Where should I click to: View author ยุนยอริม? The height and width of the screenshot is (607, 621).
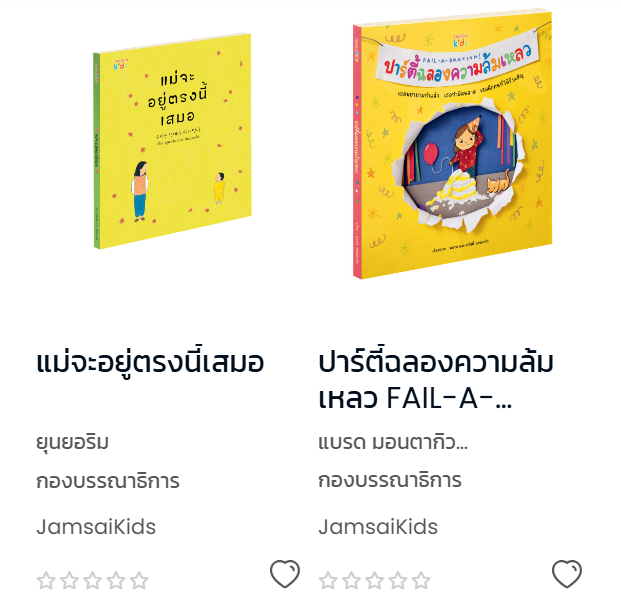click(73, 442)
